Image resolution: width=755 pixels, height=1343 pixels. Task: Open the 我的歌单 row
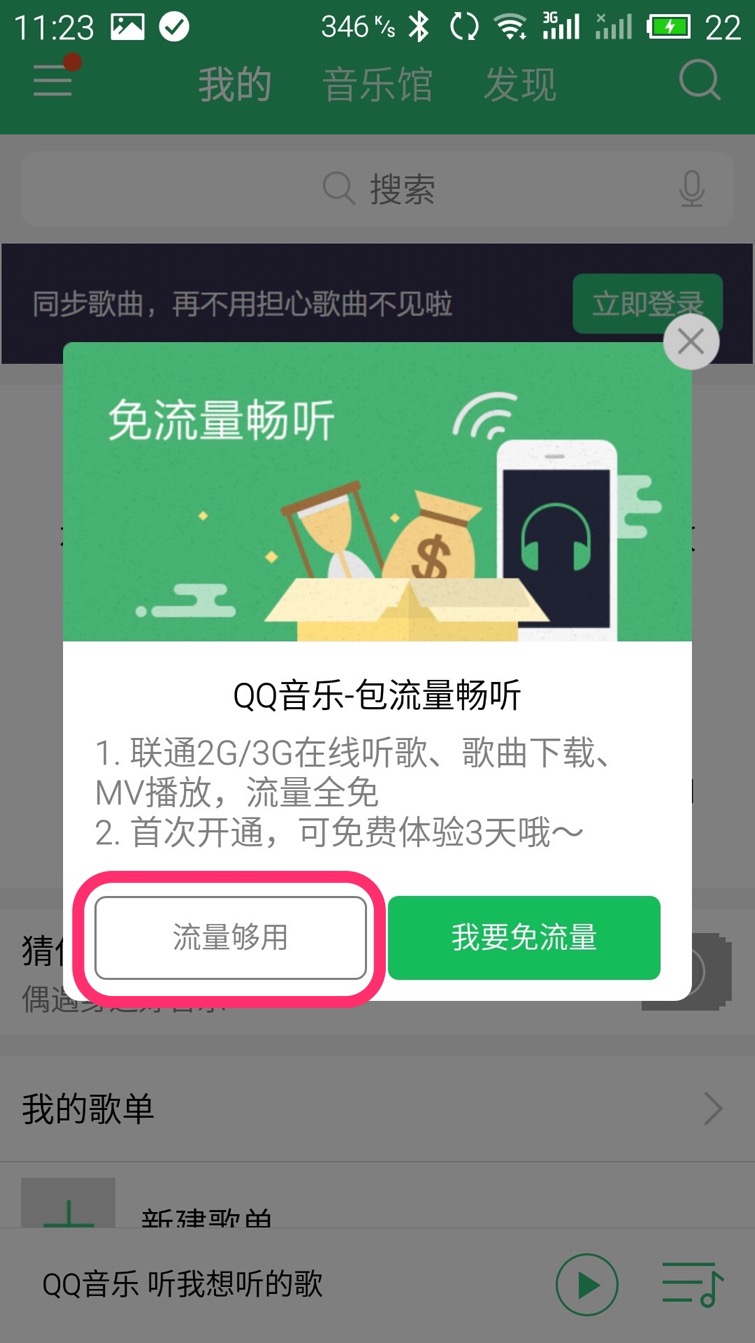click(x=376, y=1108)
